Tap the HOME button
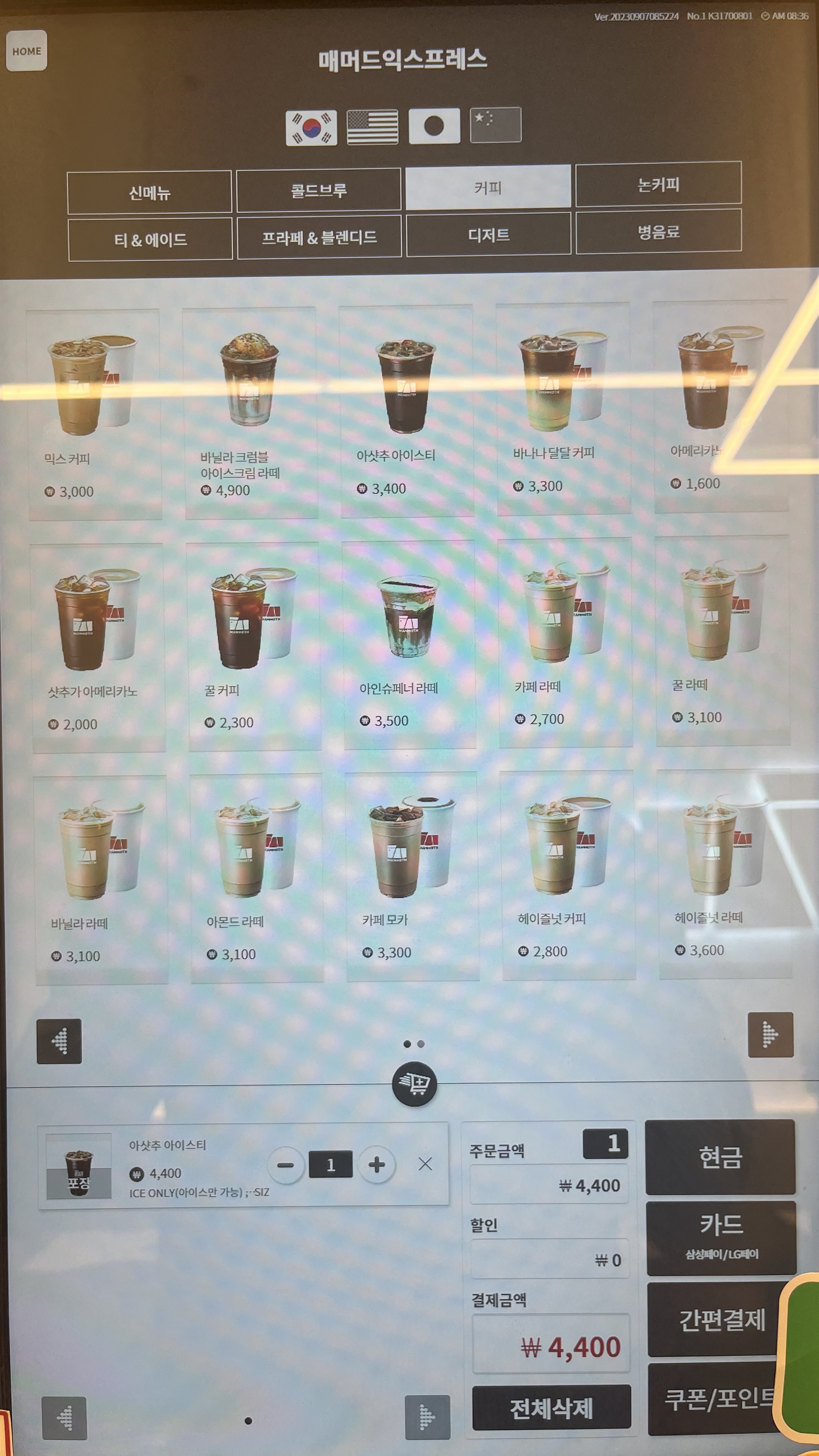Viewport: 819px width, 1456px height. coord(26,51)
